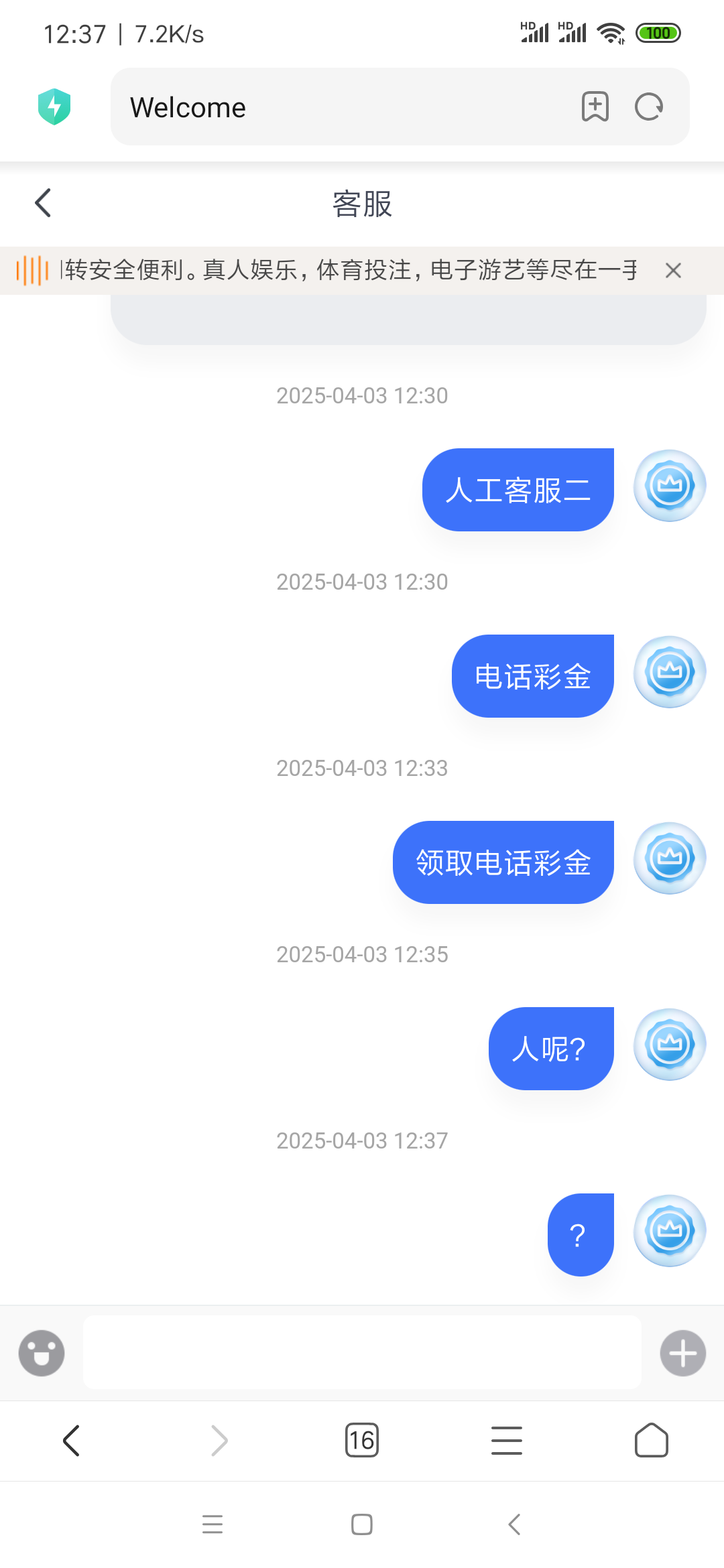The width and height of the screenshot is (724, 1568).
Task: Tap the browser security shield icon
Action: point(54,107)
